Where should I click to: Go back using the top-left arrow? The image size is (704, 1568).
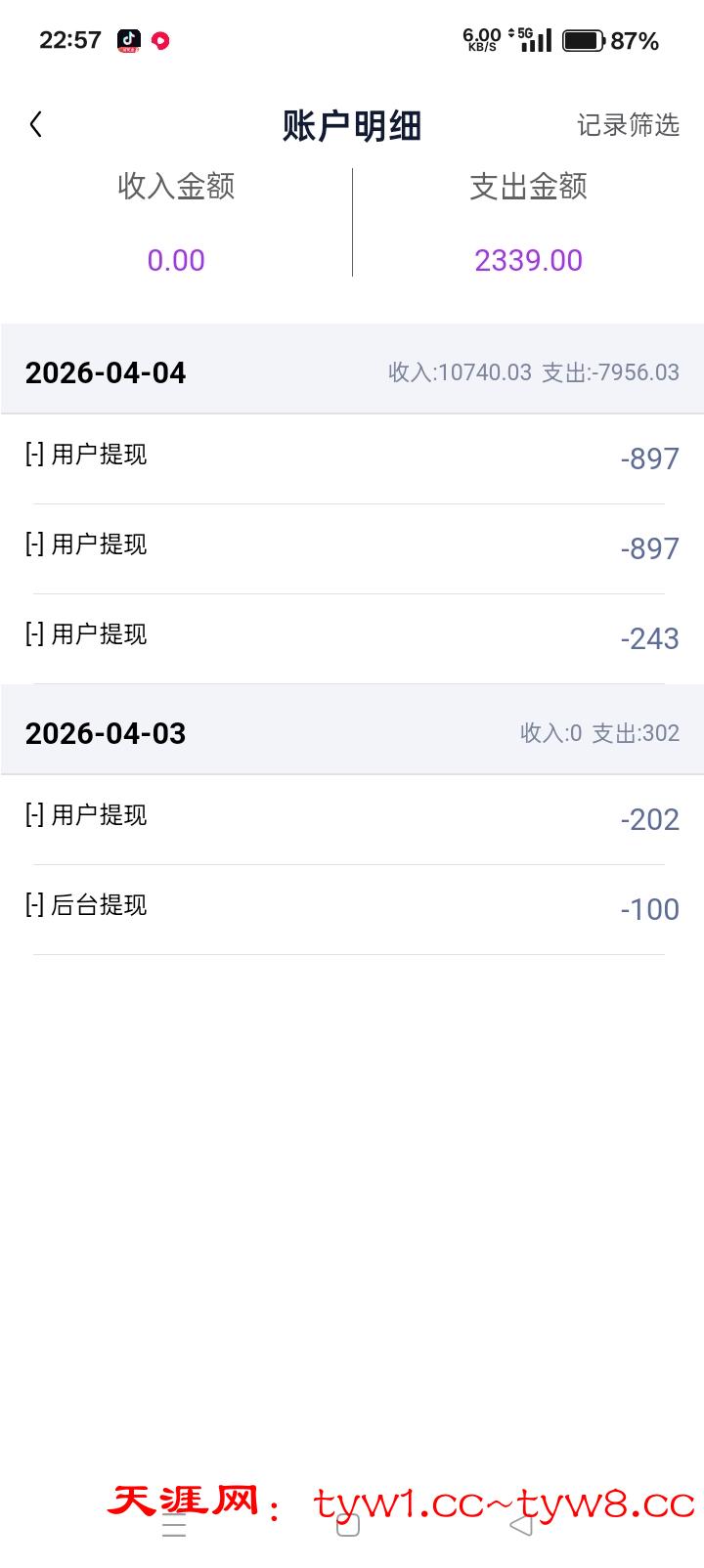(36, 124)
